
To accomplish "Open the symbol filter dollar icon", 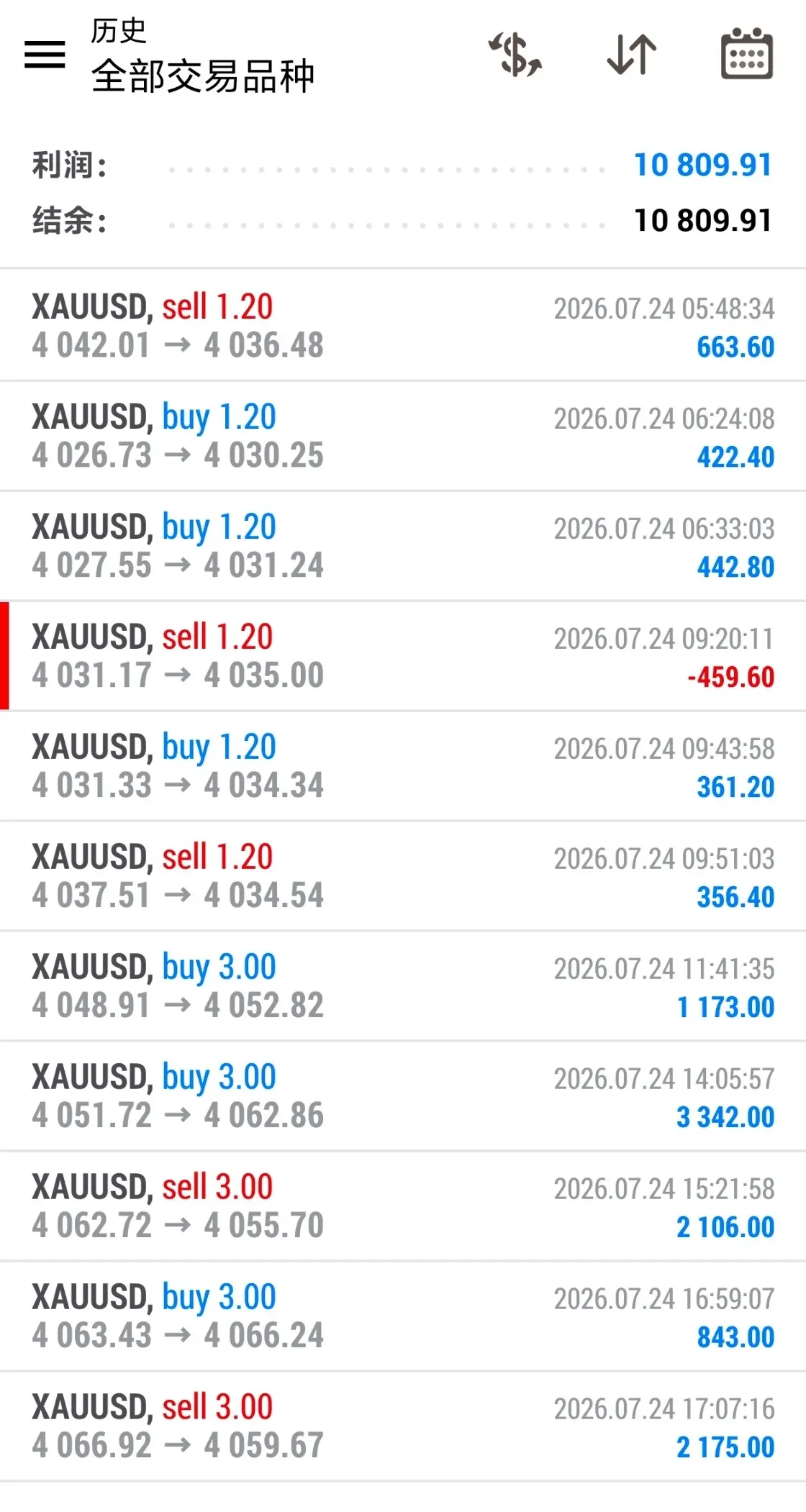I will click(x=515, y=55).
